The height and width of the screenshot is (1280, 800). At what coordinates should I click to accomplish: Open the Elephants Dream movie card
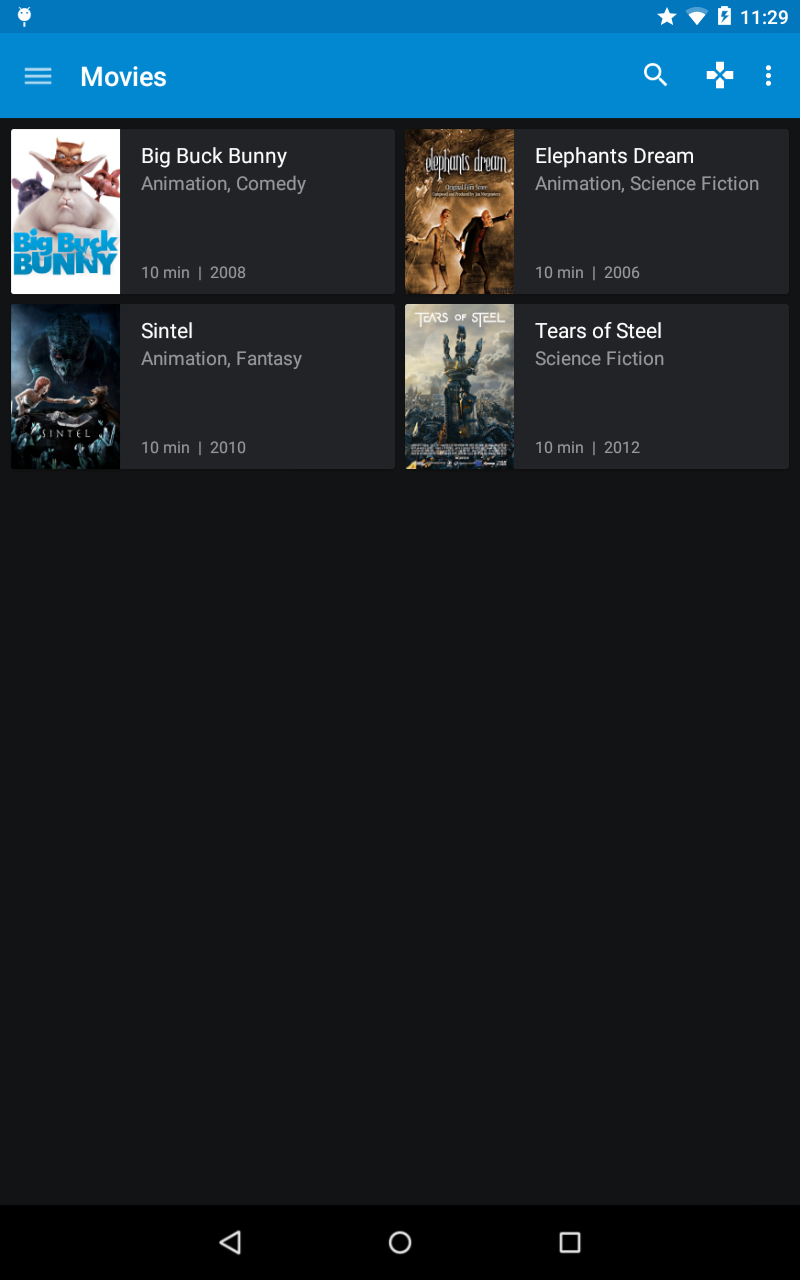[x=597, y=211]
